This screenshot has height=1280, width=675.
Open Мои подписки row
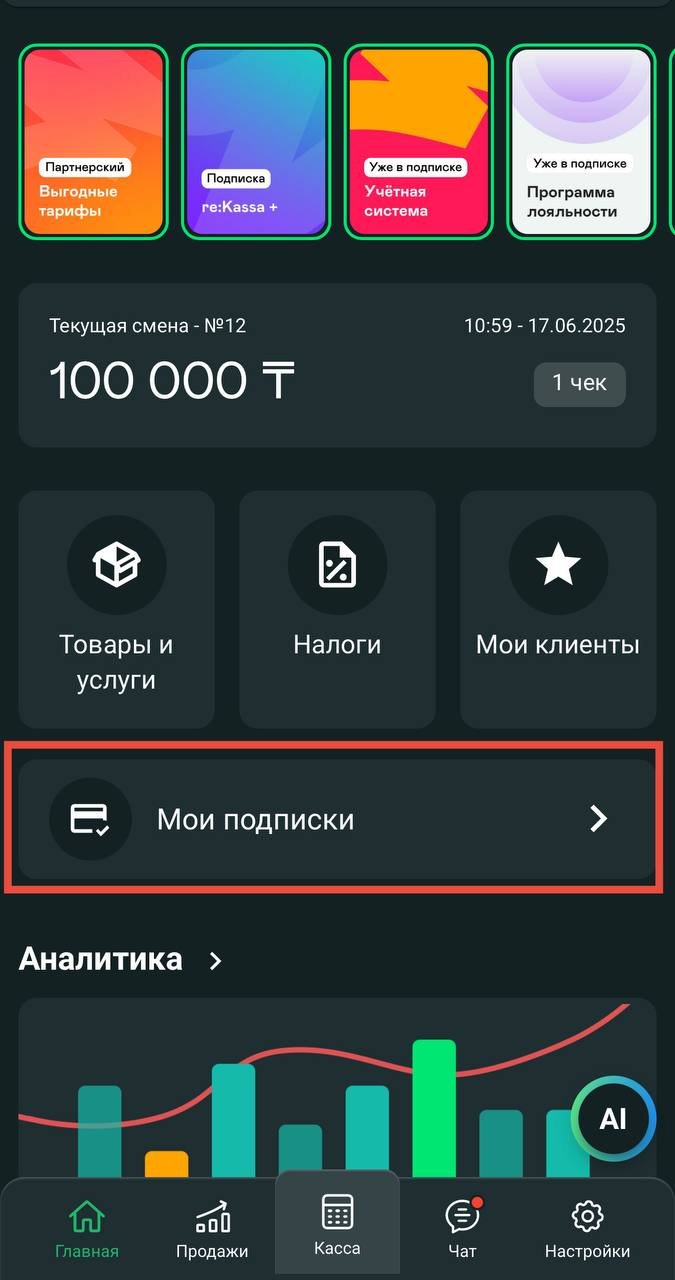[x=337, y=820]
